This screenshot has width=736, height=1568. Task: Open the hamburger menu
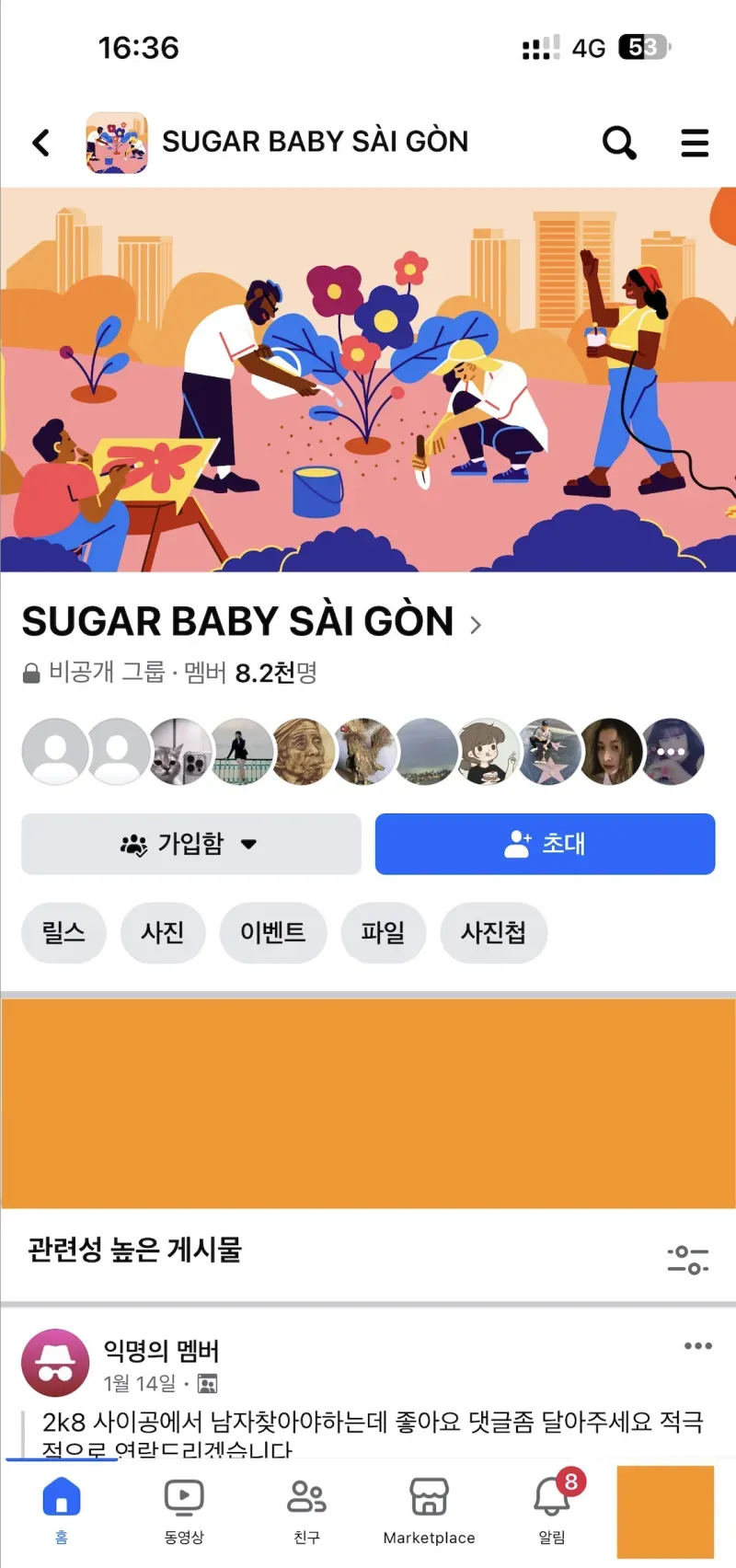(x=695, y=143)
